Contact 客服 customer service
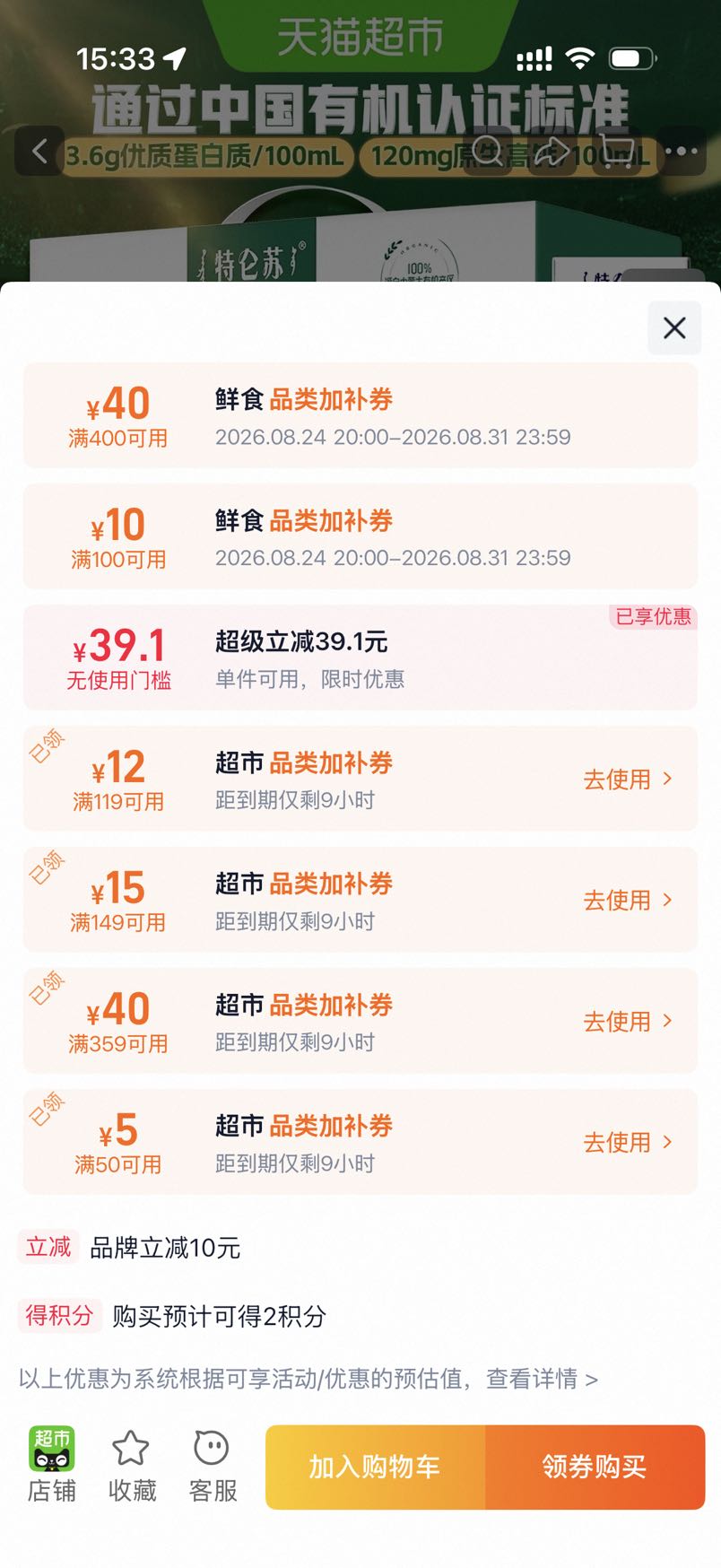The width and height of the screenshot is (721, 1568). click(213, 1465)
